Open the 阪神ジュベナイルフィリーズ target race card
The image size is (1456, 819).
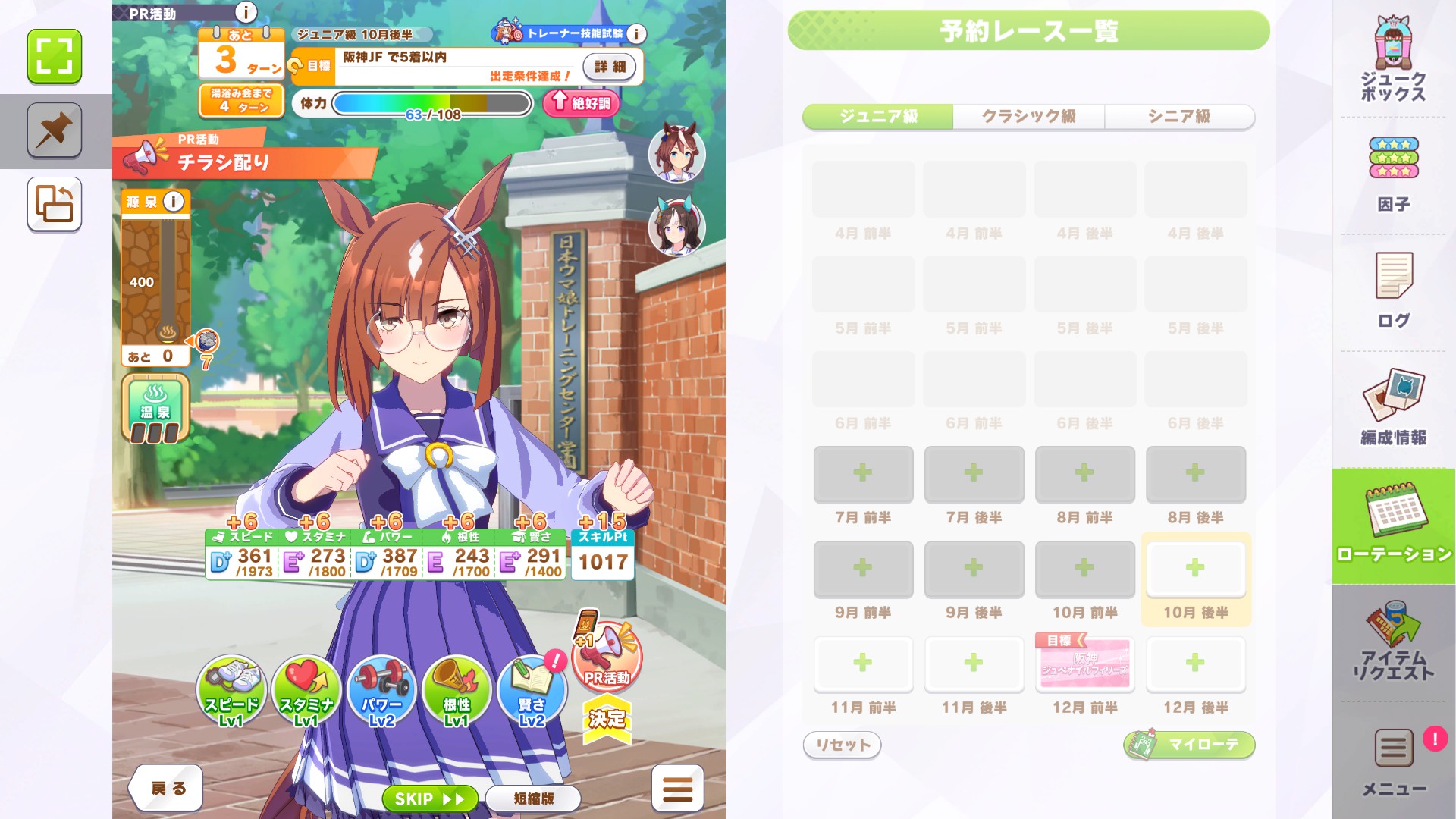point(1084,664)
